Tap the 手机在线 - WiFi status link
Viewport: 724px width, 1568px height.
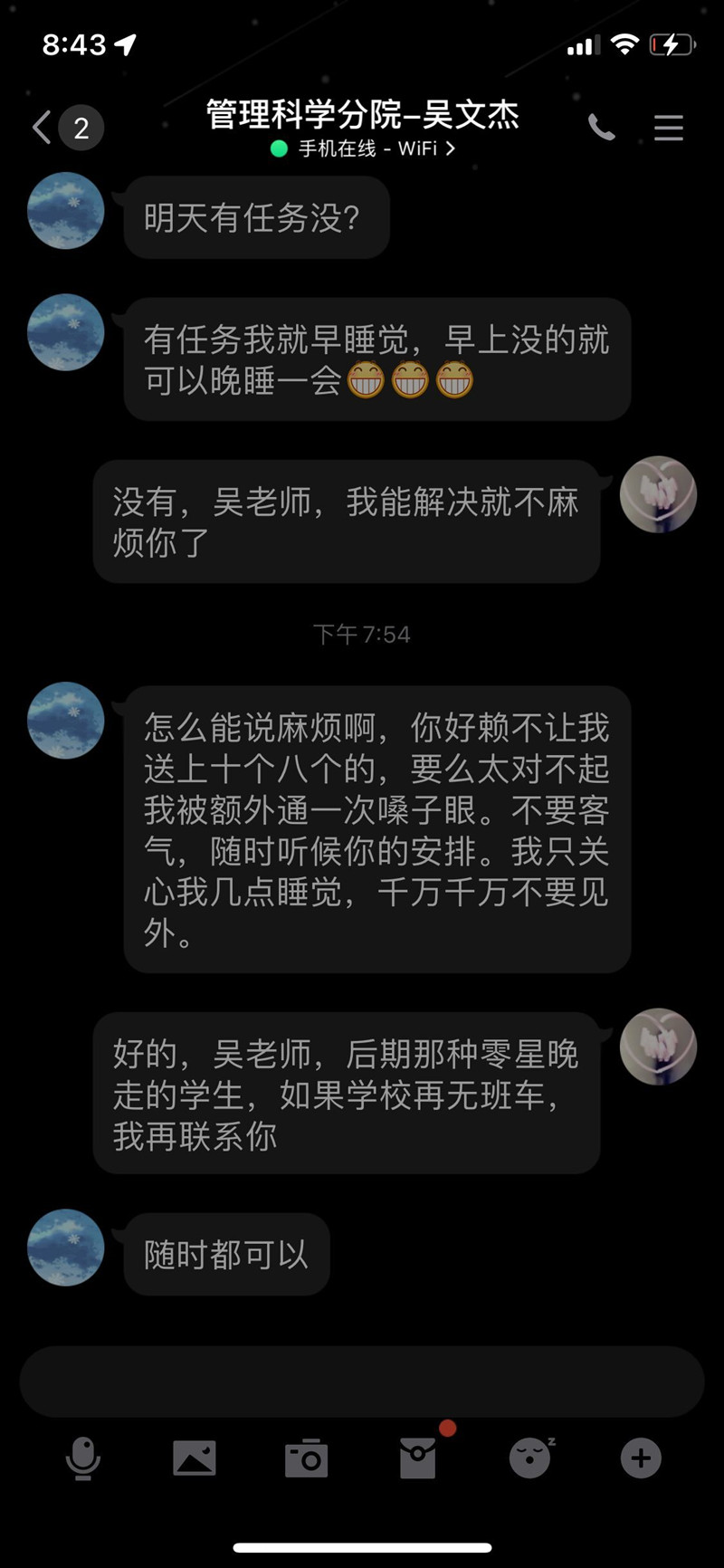click(x=364, y=148)
